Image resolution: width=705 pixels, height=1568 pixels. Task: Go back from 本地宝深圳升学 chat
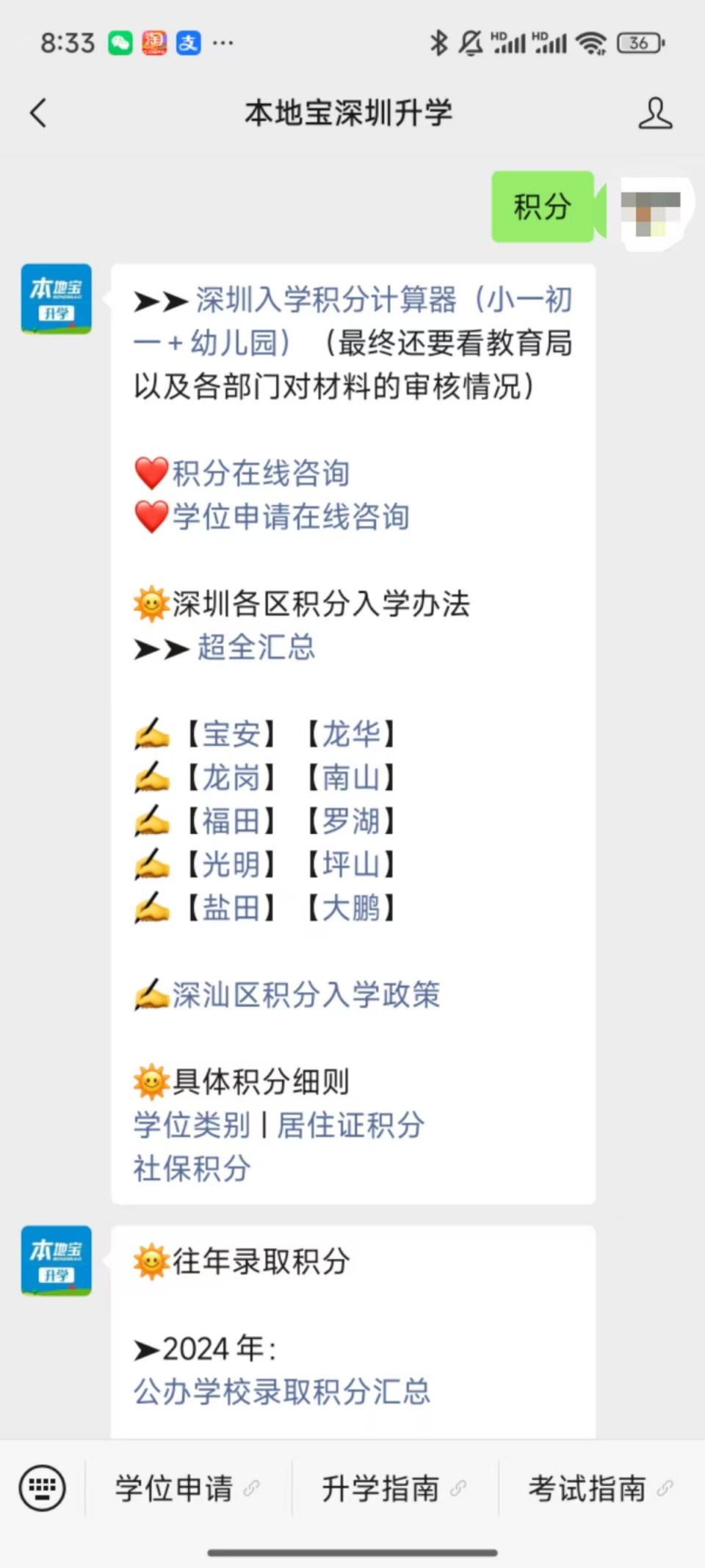pyautogui.click(x=38, y=114)
